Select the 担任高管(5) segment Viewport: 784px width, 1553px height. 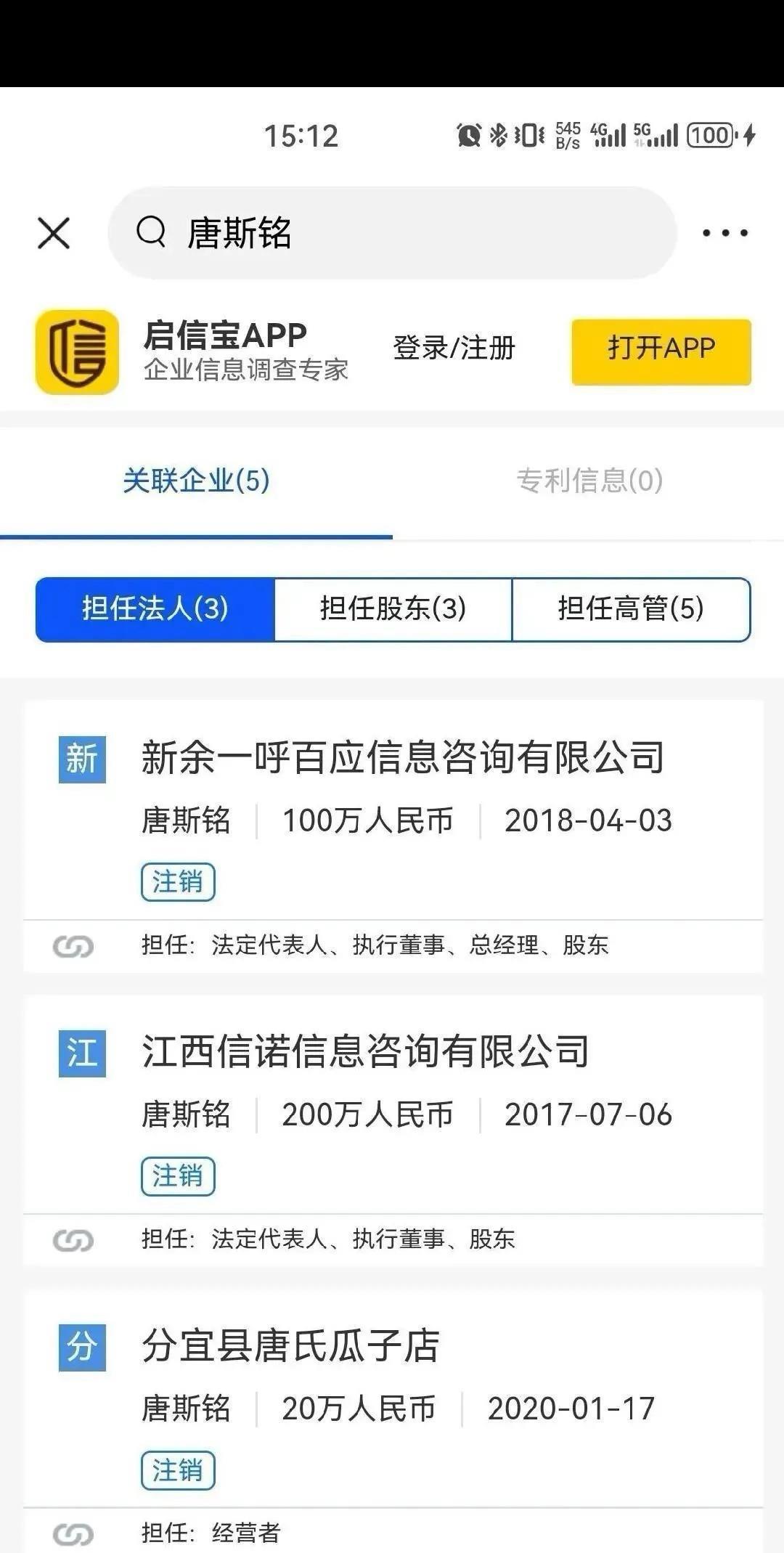(632, 609)
